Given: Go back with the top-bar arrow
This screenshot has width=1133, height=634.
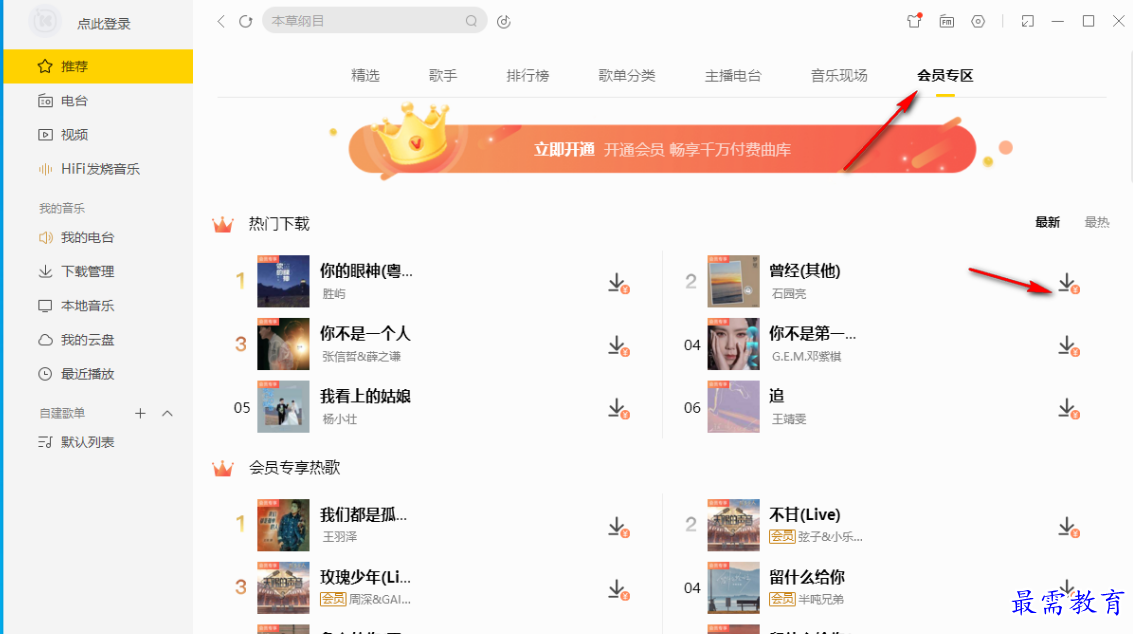Looking at the screenshot, I should (x=221, y=21).
